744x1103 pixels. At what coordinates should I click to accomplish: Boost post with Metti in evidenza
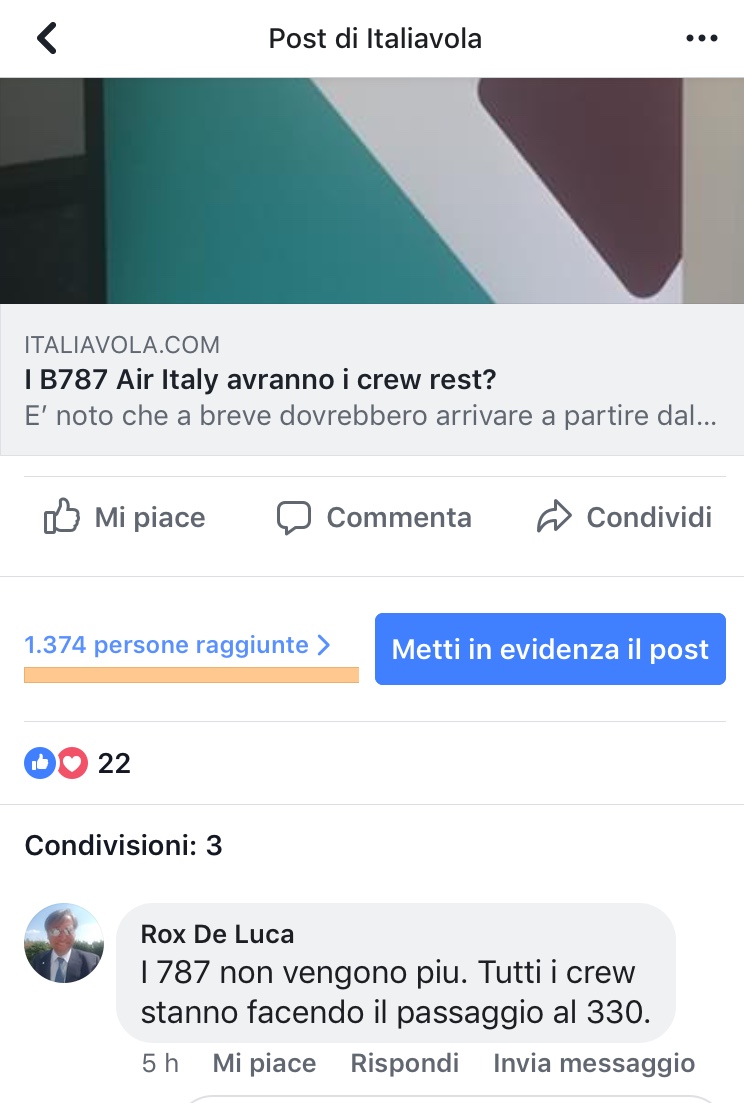coord(550,649)
